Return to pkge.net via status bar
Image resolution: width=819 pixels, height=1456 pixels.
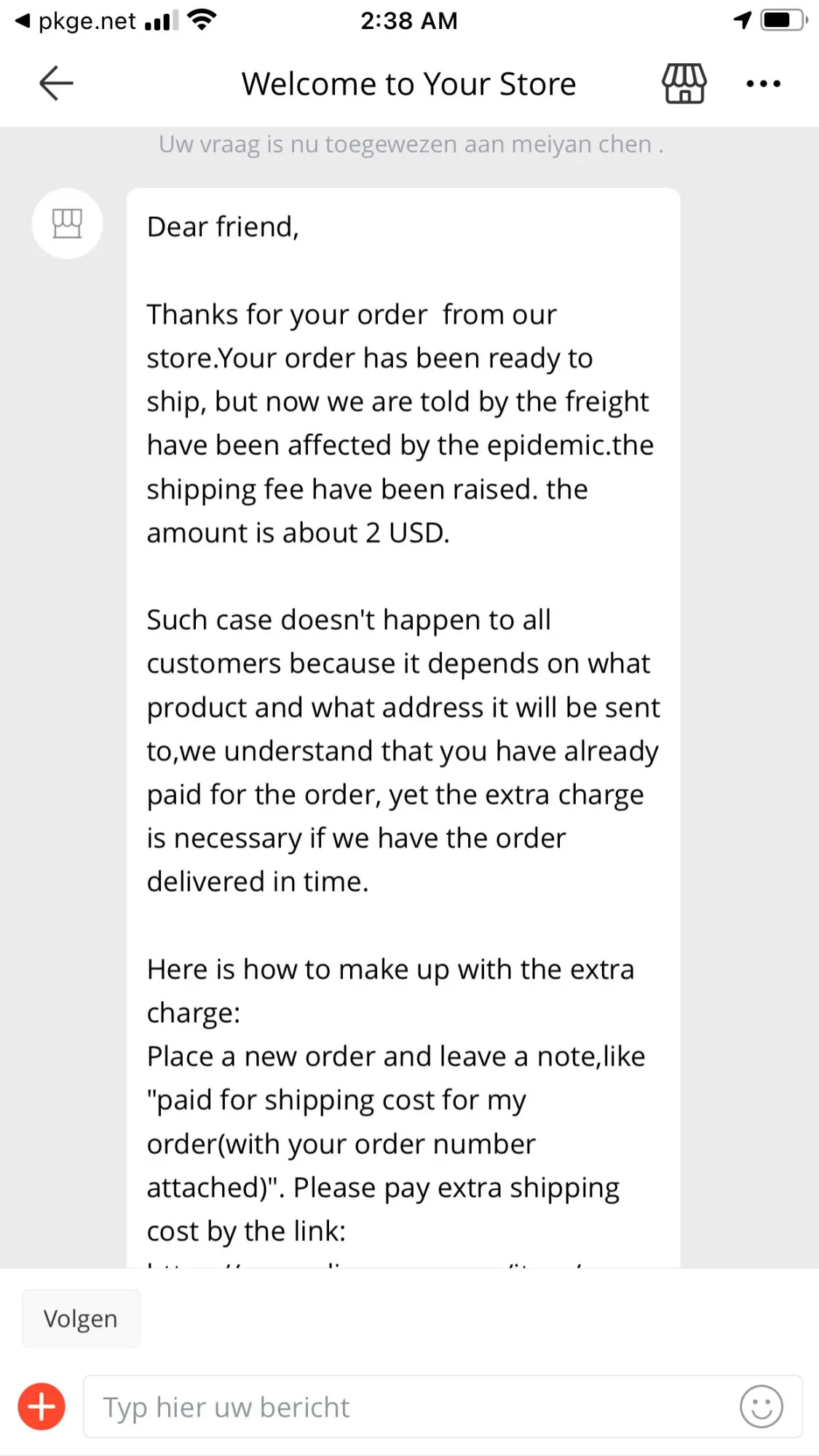(x=76, y=21)
